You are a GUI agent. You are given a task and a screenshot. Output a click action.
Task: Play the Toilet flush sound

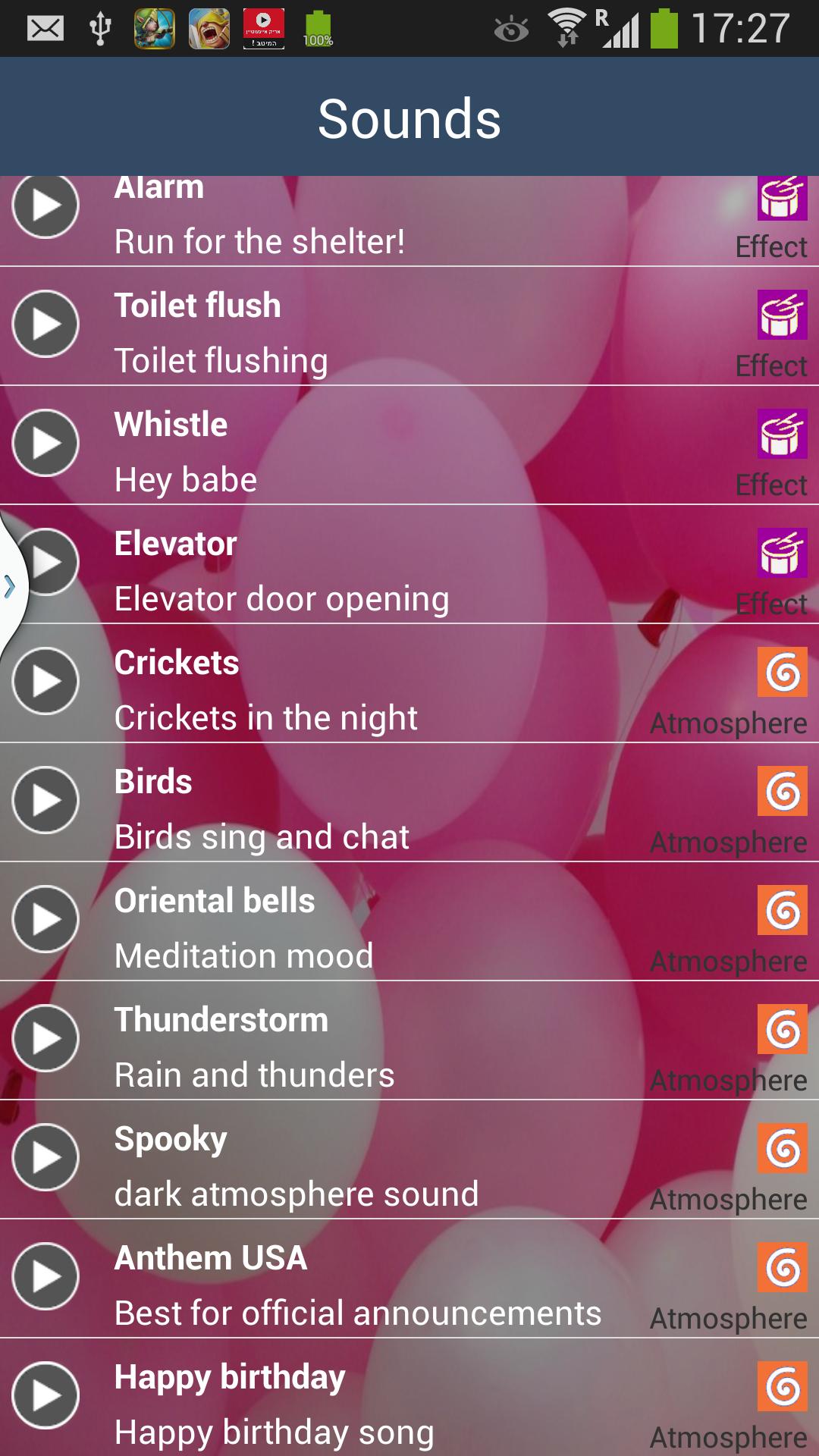click(45, 325)
